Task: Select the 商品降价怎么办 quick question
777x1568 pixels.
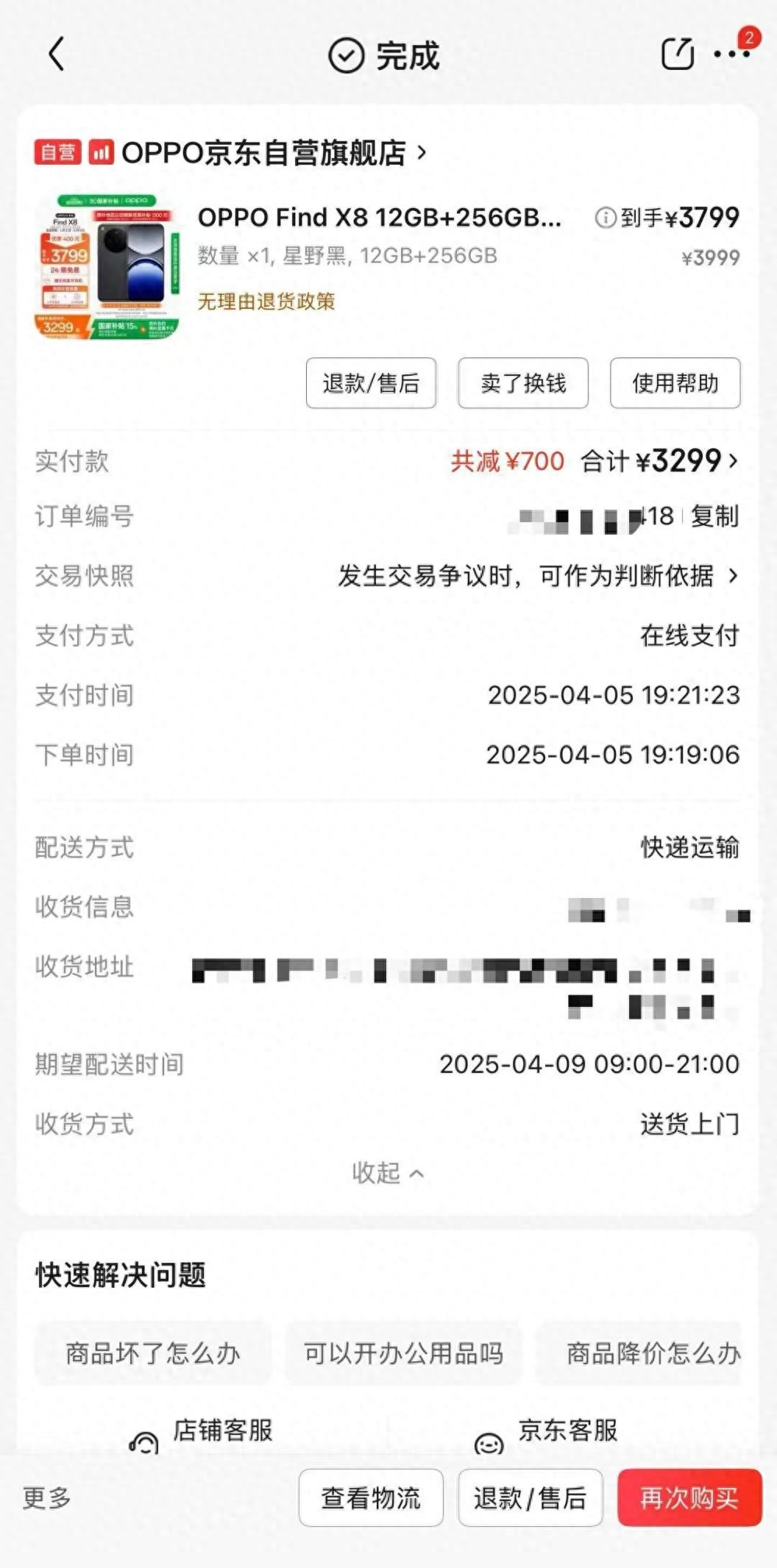Action: (x=651, y=1353)
